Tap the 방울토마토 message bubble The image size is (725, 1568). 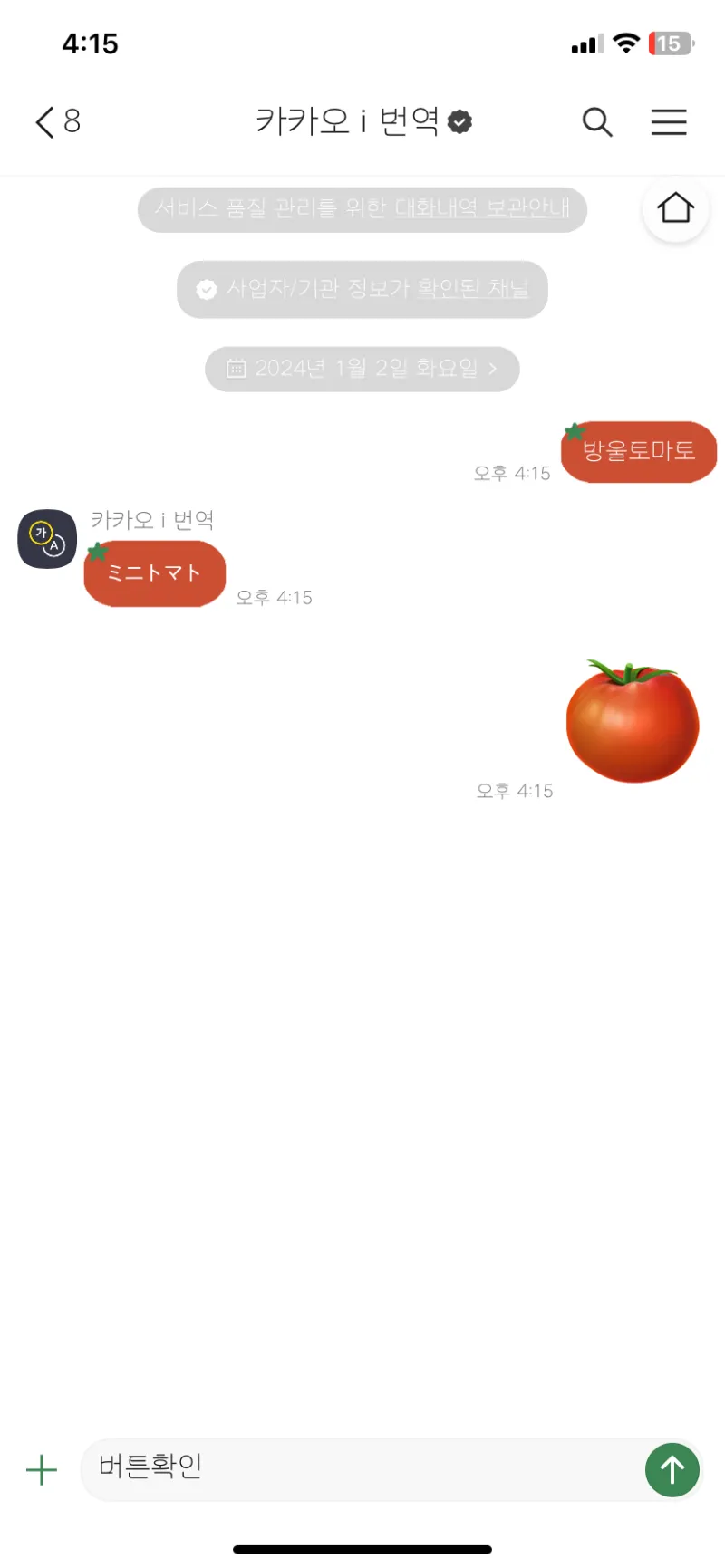pos(639,451)
